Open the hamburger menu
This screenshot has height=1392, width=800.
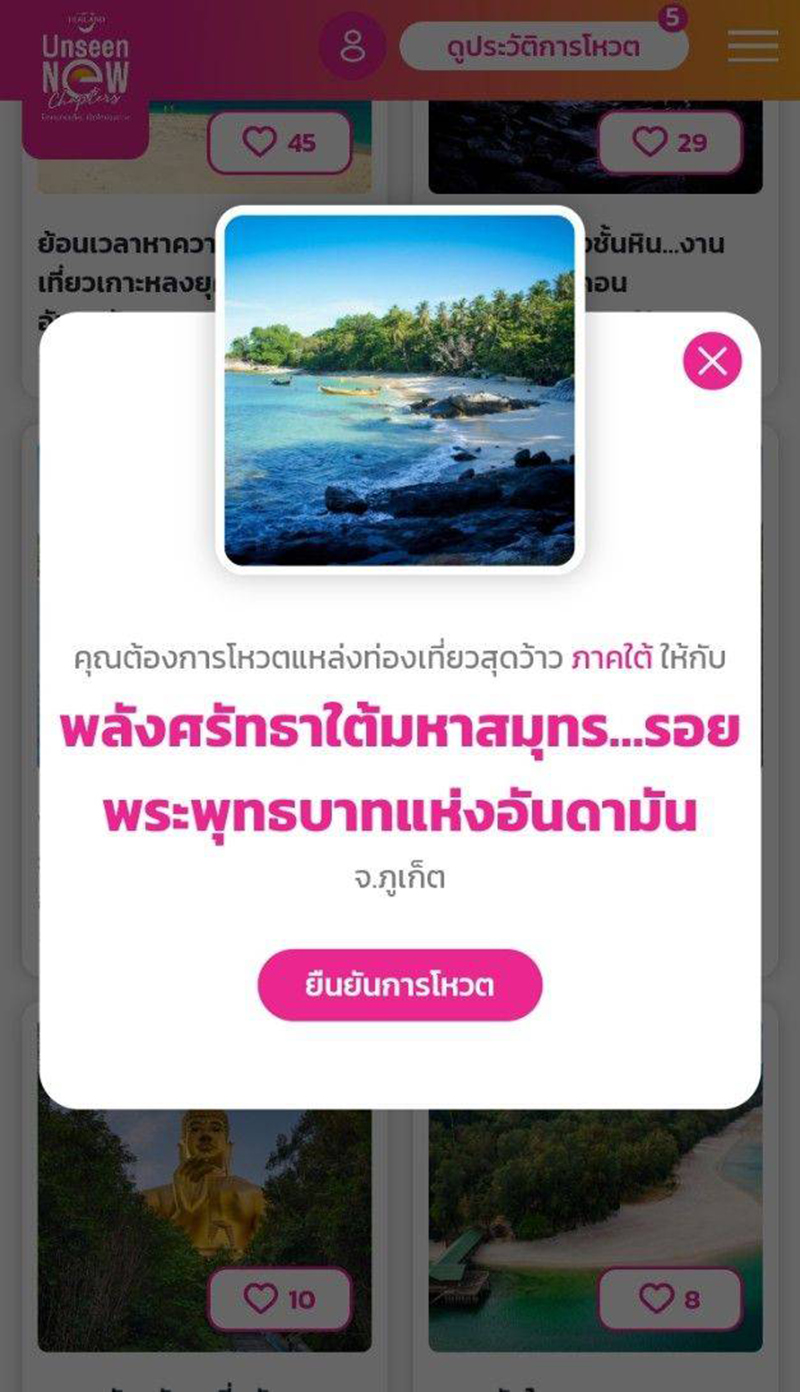coord(753,47)
